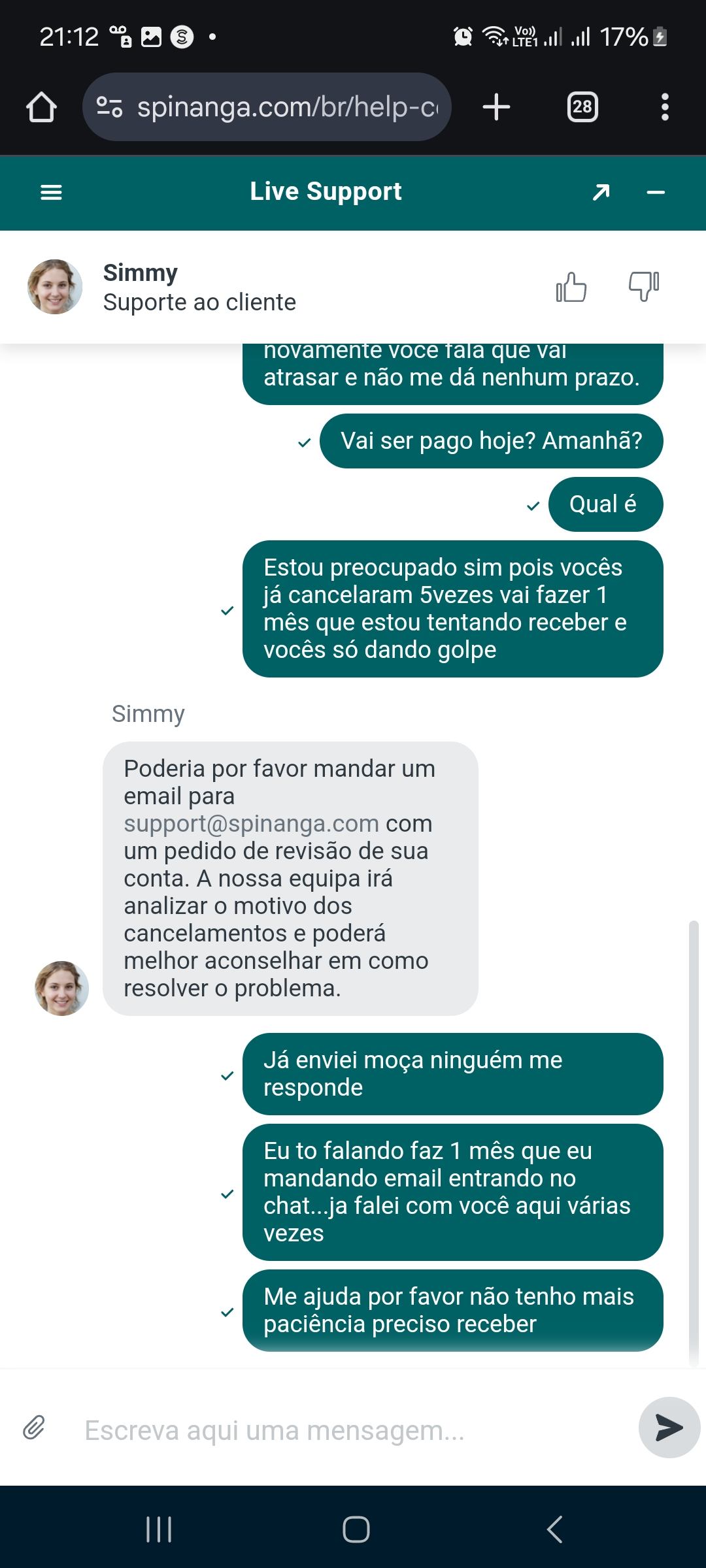Screen dimensions: 706x1568
Task: Go to the browser home page
Action: click(41, 107)
